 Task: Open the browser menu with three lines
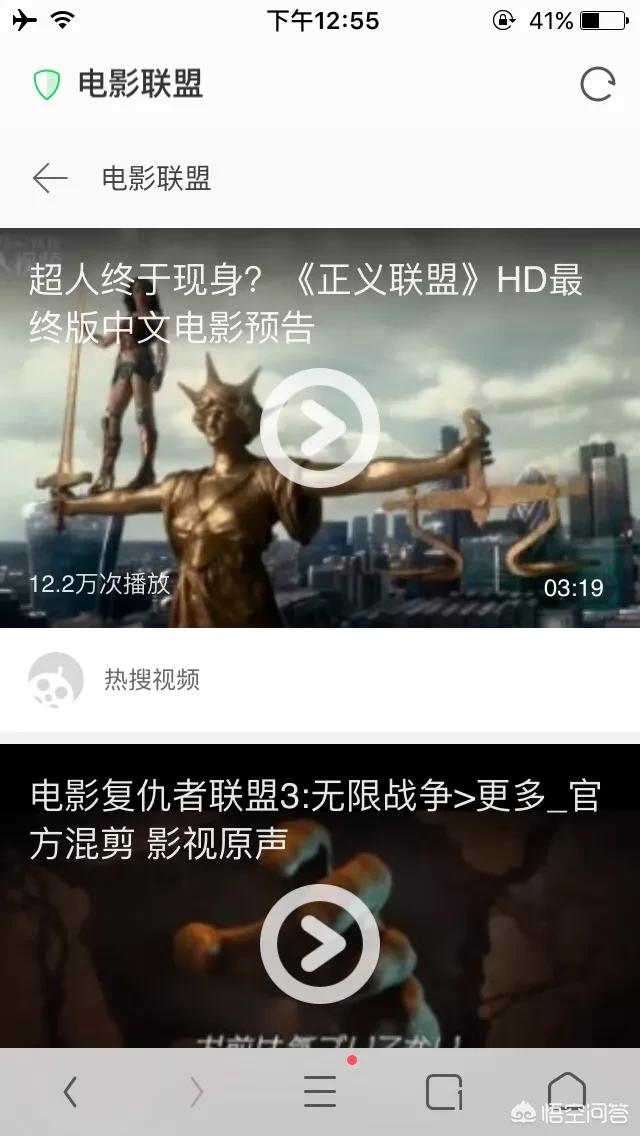(320, 1091)
